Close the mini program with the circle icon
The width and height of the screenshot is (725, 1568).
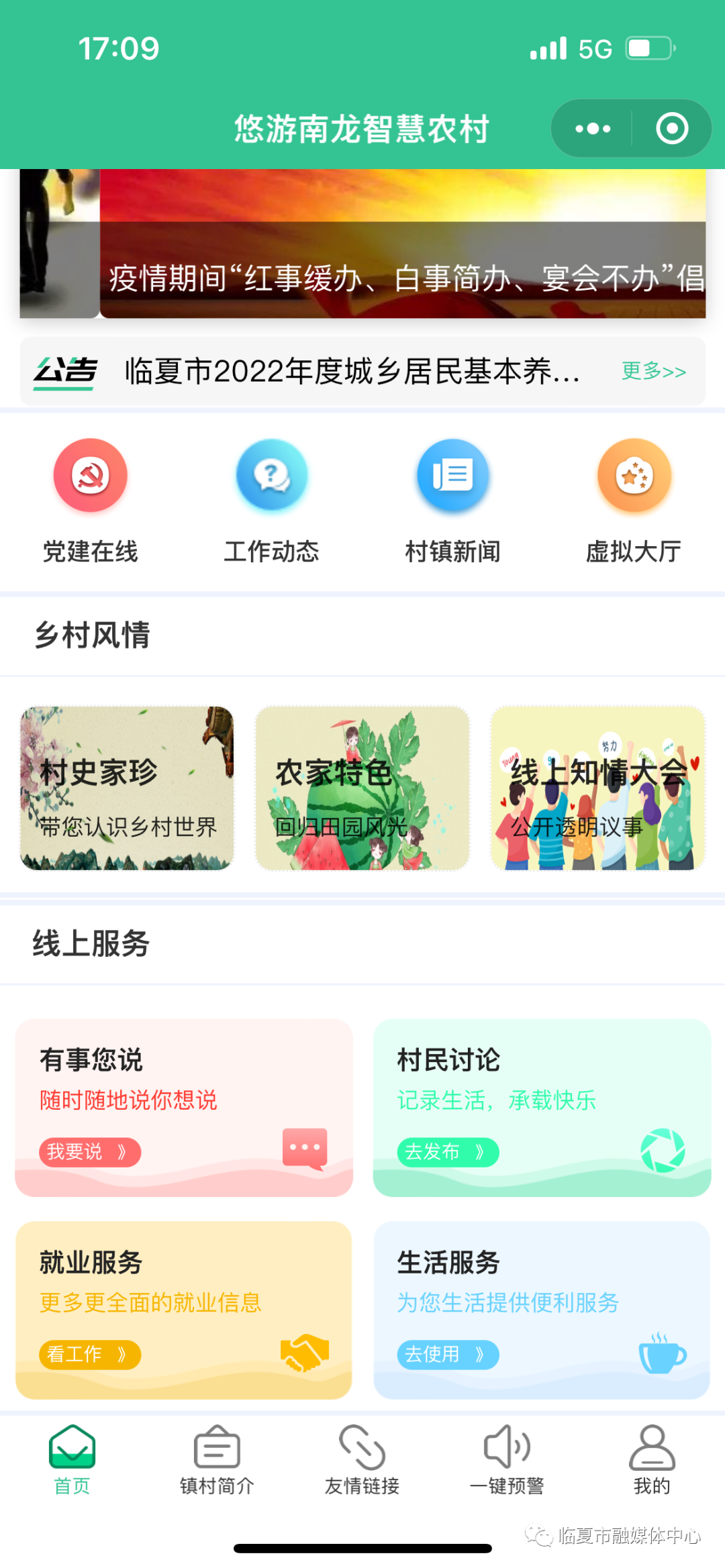pyautogui.click(x=672, y=129)
